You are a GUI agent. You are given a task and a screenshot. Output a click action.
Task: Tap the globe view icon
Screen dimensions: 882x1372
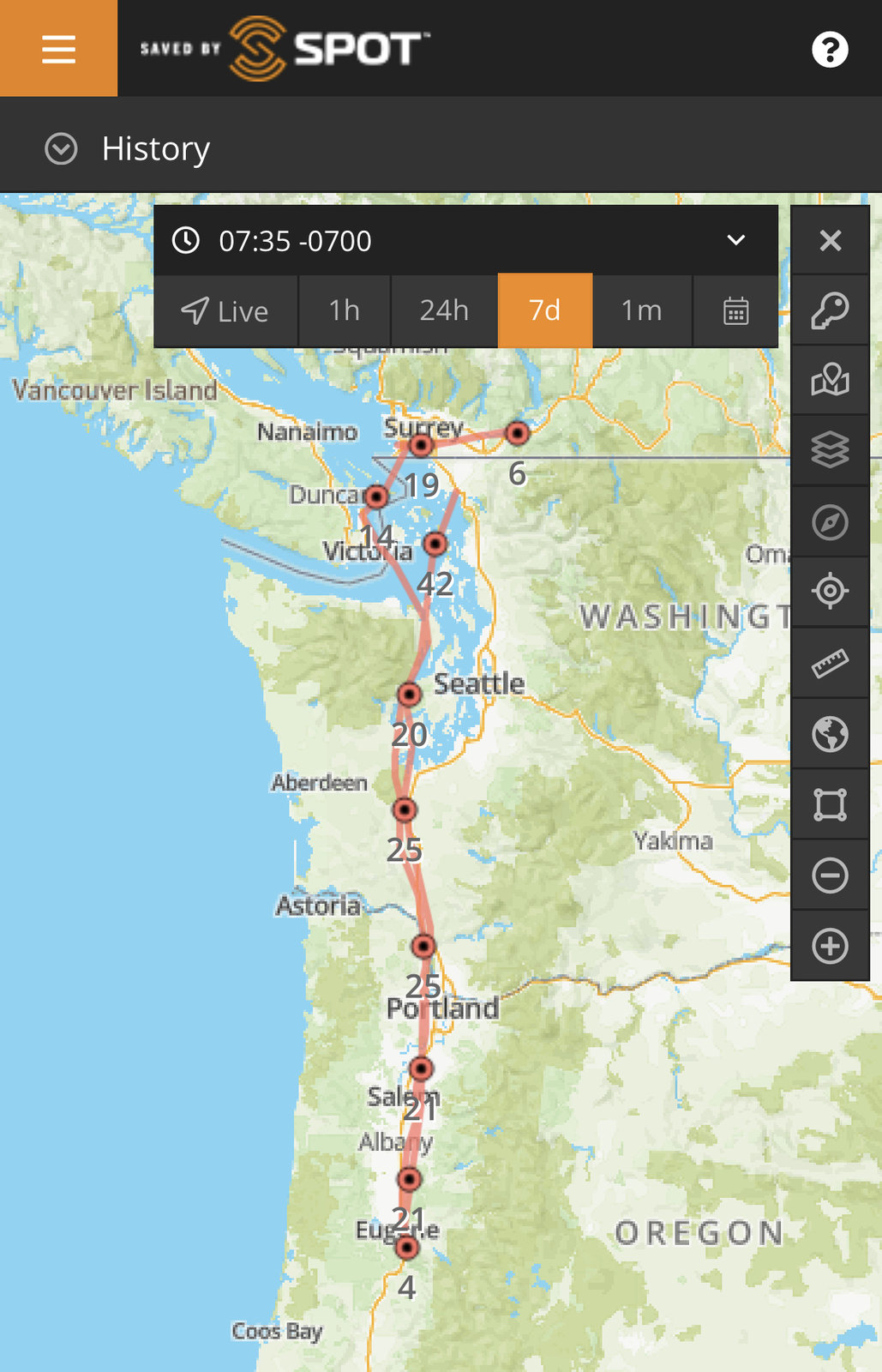point(830,734)
